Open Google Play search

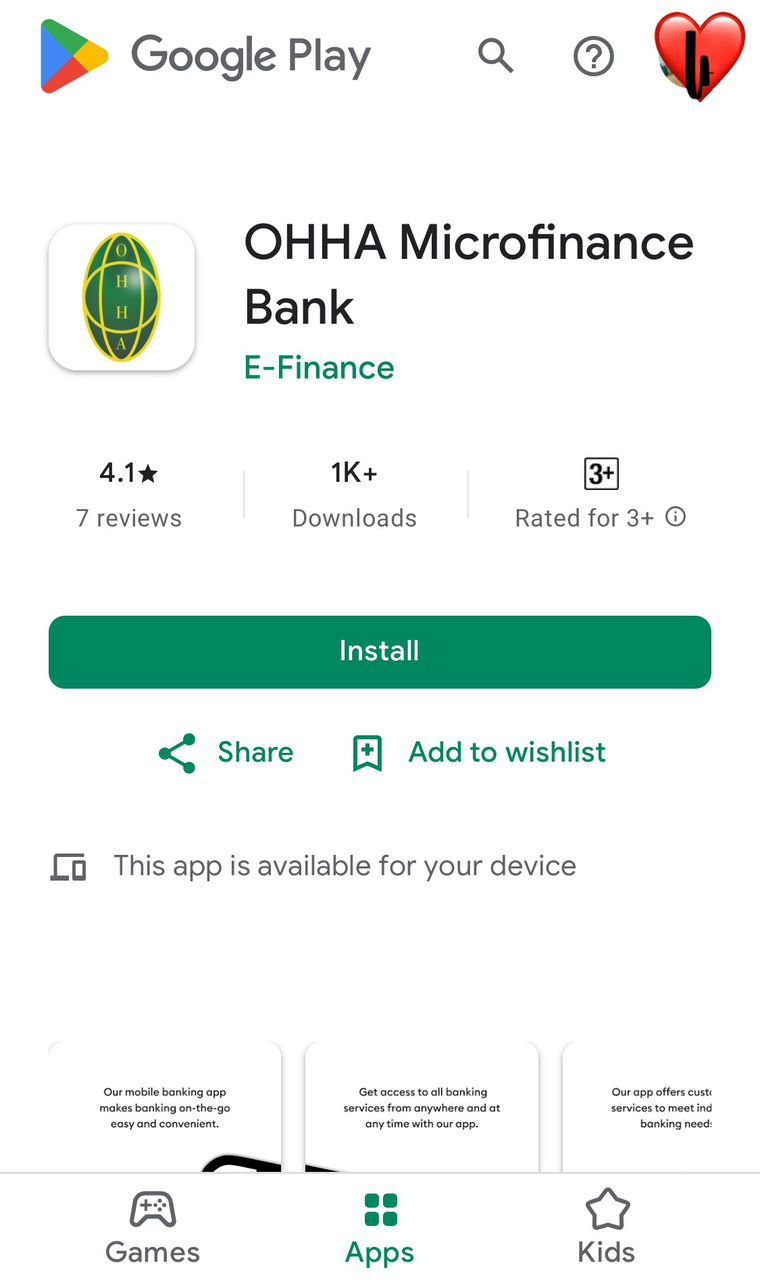496,57
